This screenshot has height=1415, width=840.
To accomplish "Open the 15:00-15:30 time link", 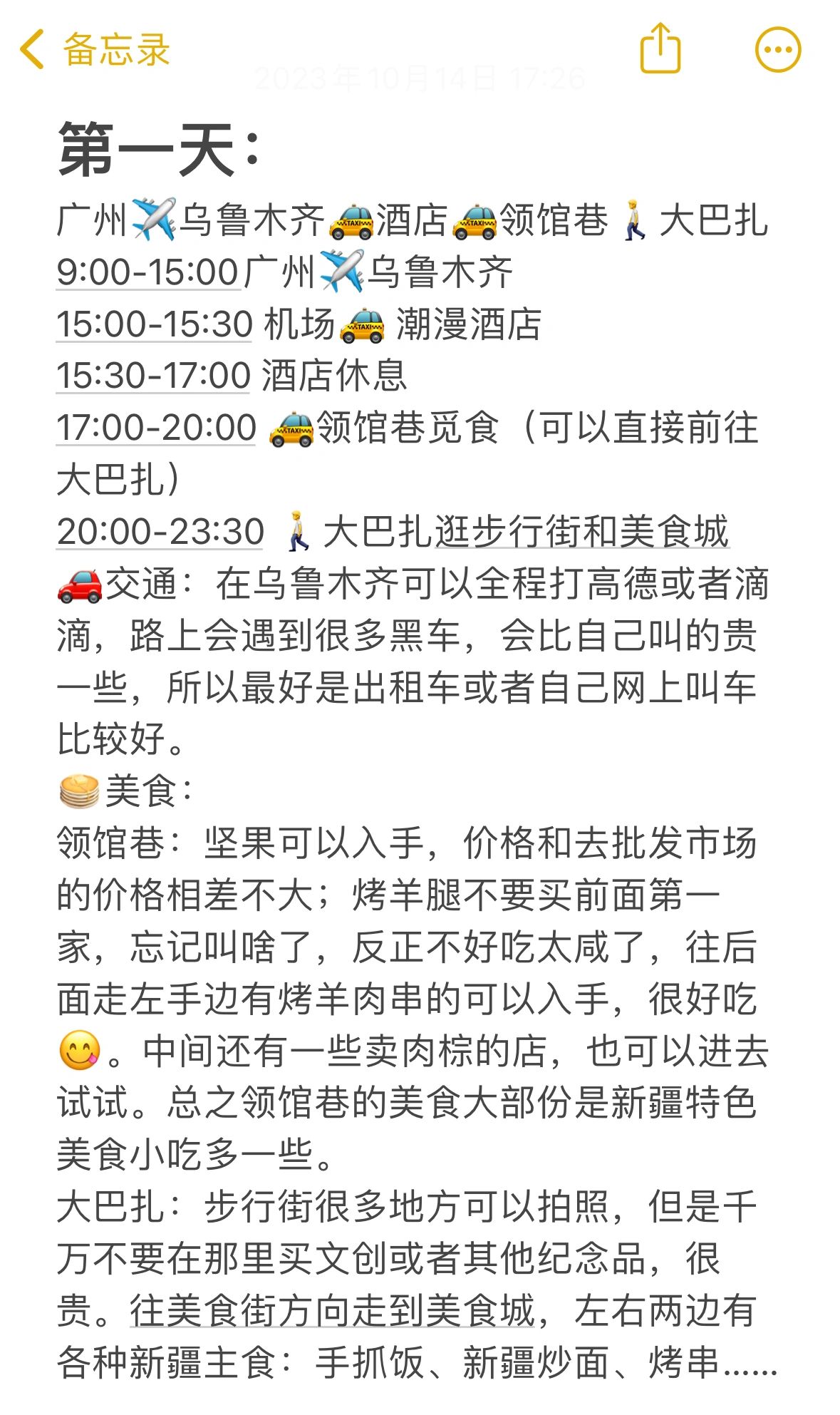I will pos(155,324).
